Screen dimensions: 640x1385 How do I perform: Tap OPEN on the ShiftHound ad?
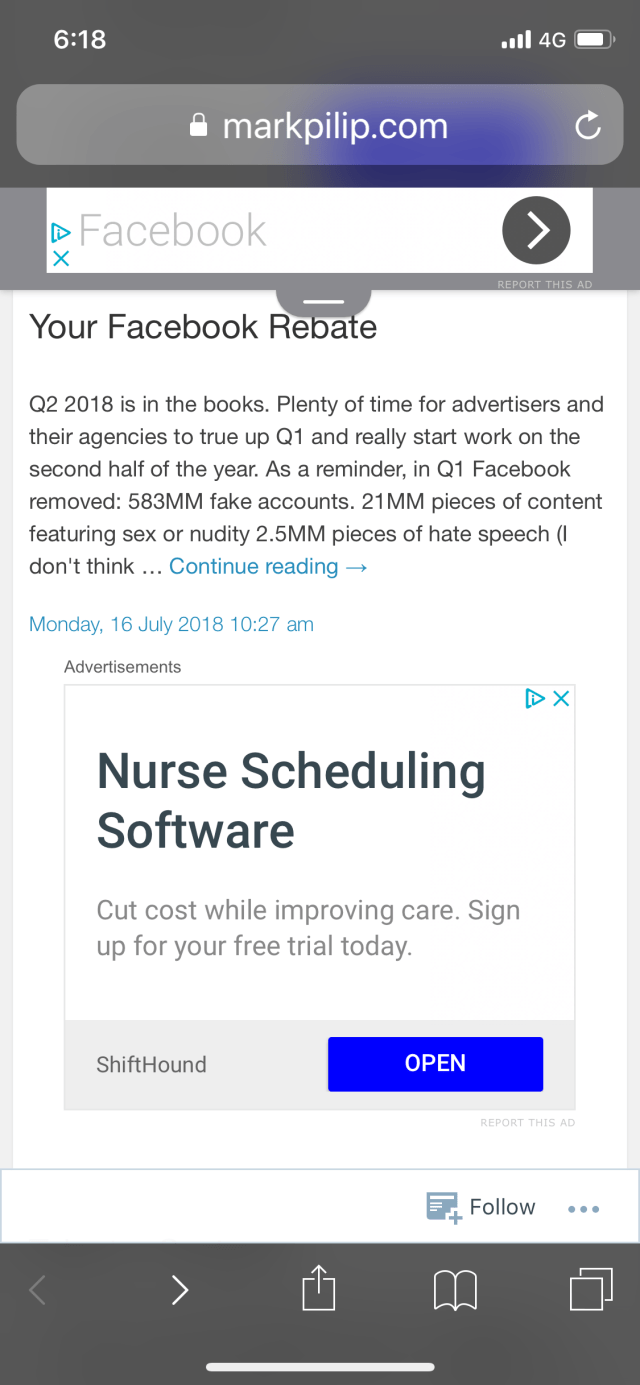pyautogui.click(x=435, y=1063)
